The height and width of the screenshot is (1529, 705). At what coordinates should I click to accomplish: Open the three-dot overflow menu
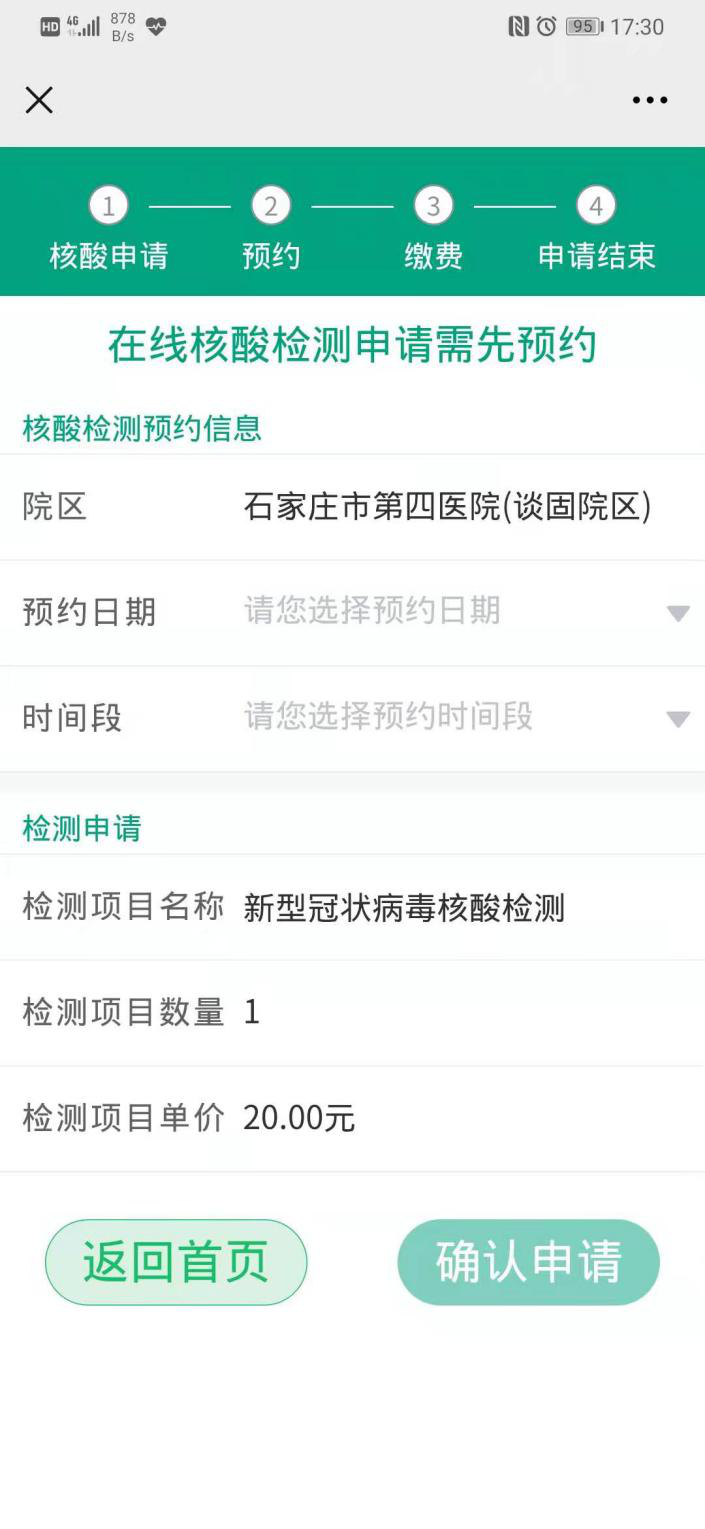point(650,100)
